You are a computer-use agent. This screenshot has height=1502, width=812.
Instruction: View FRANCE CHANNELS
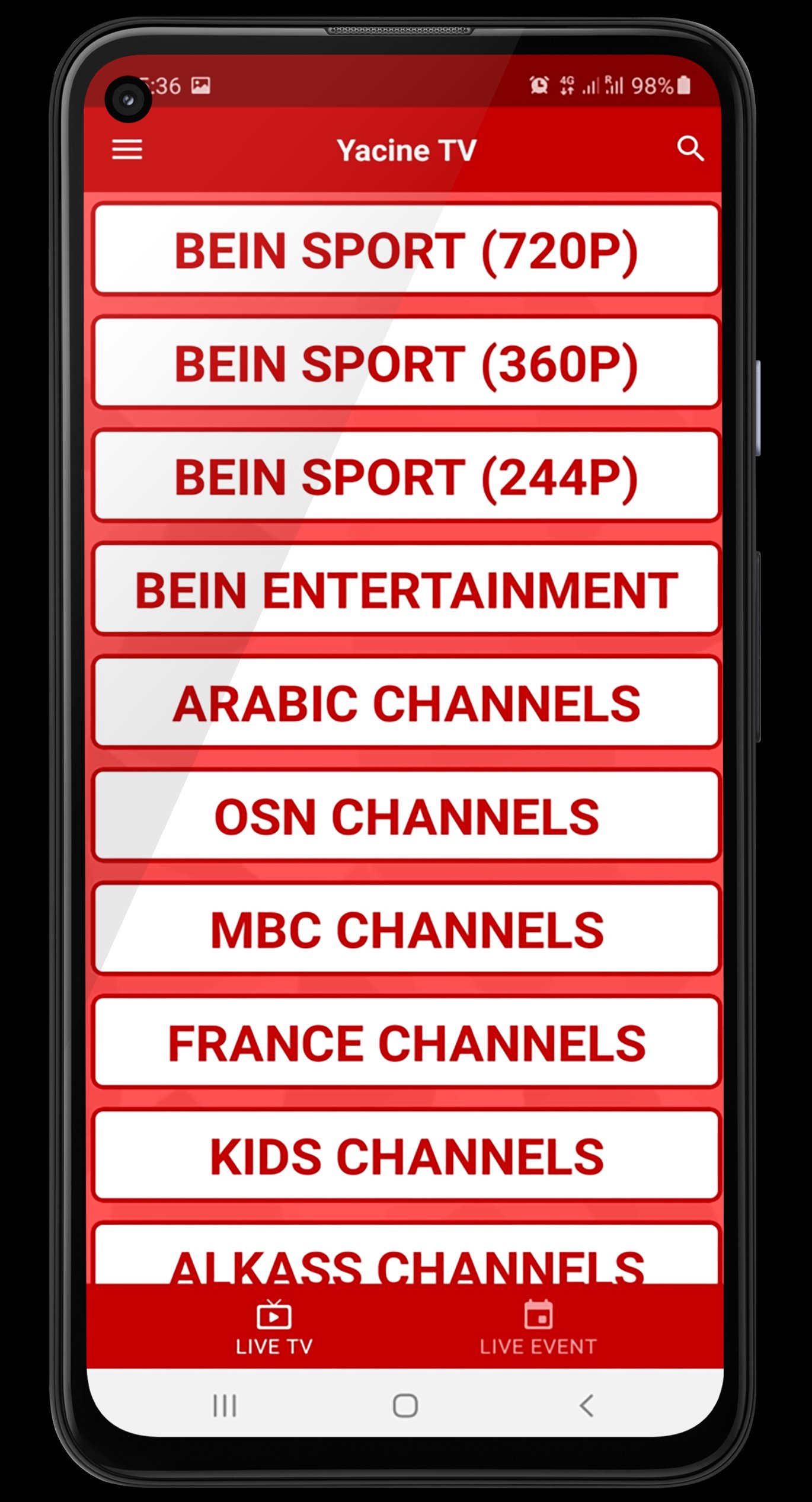pyautogui.click(x=405, y=1041)
